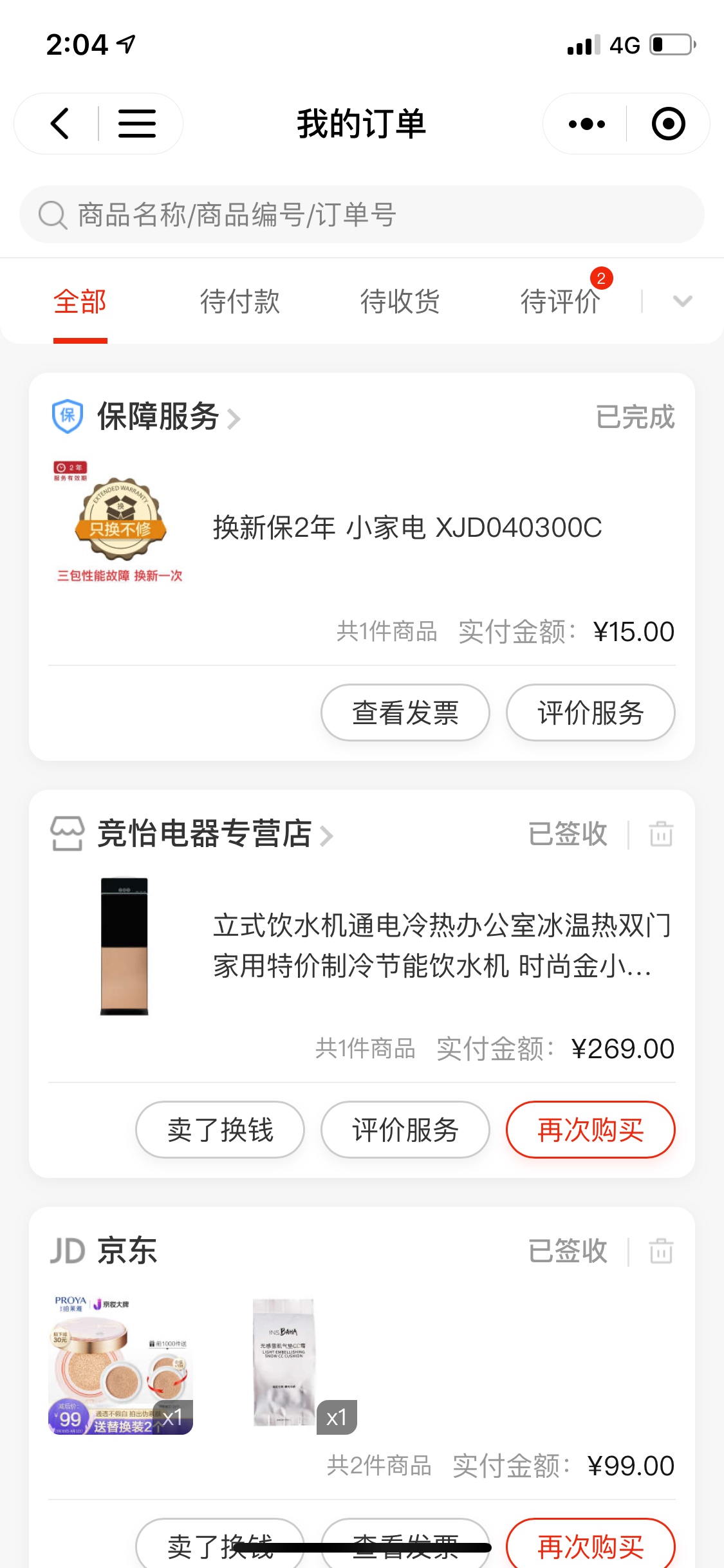Delete the 京东 order with trash icon
Screen dimensions: 724x1568
[661, 1251]
